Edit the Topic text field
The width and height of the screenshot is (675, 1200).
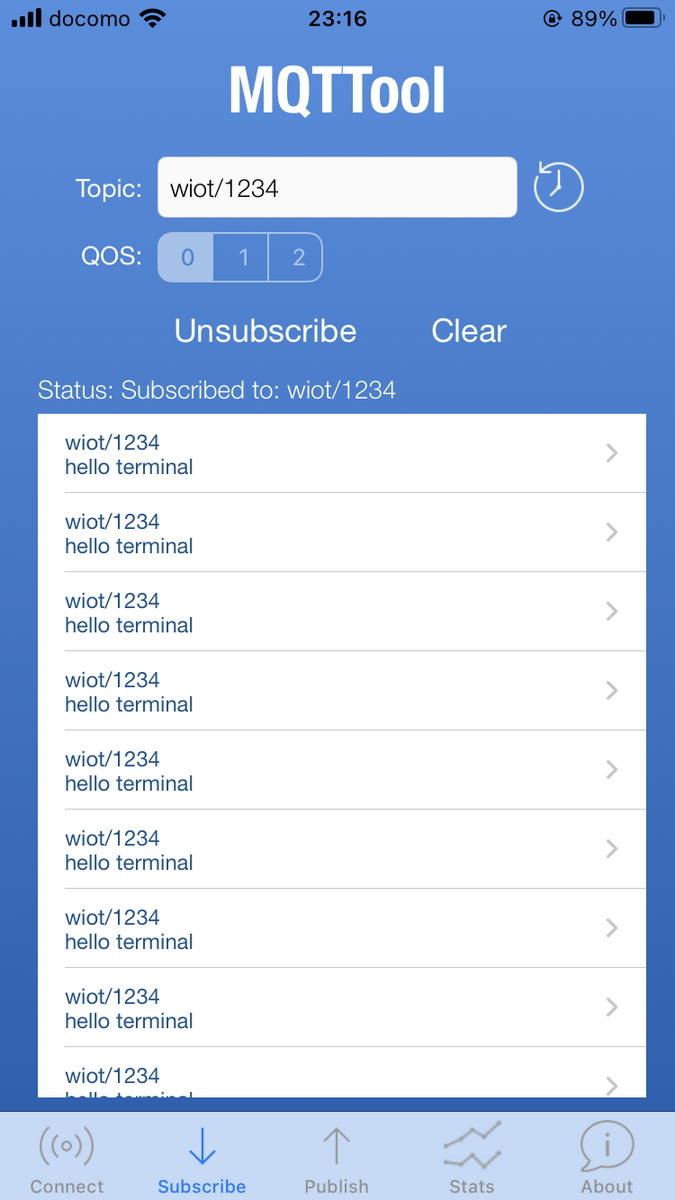[x=337, y=187]
